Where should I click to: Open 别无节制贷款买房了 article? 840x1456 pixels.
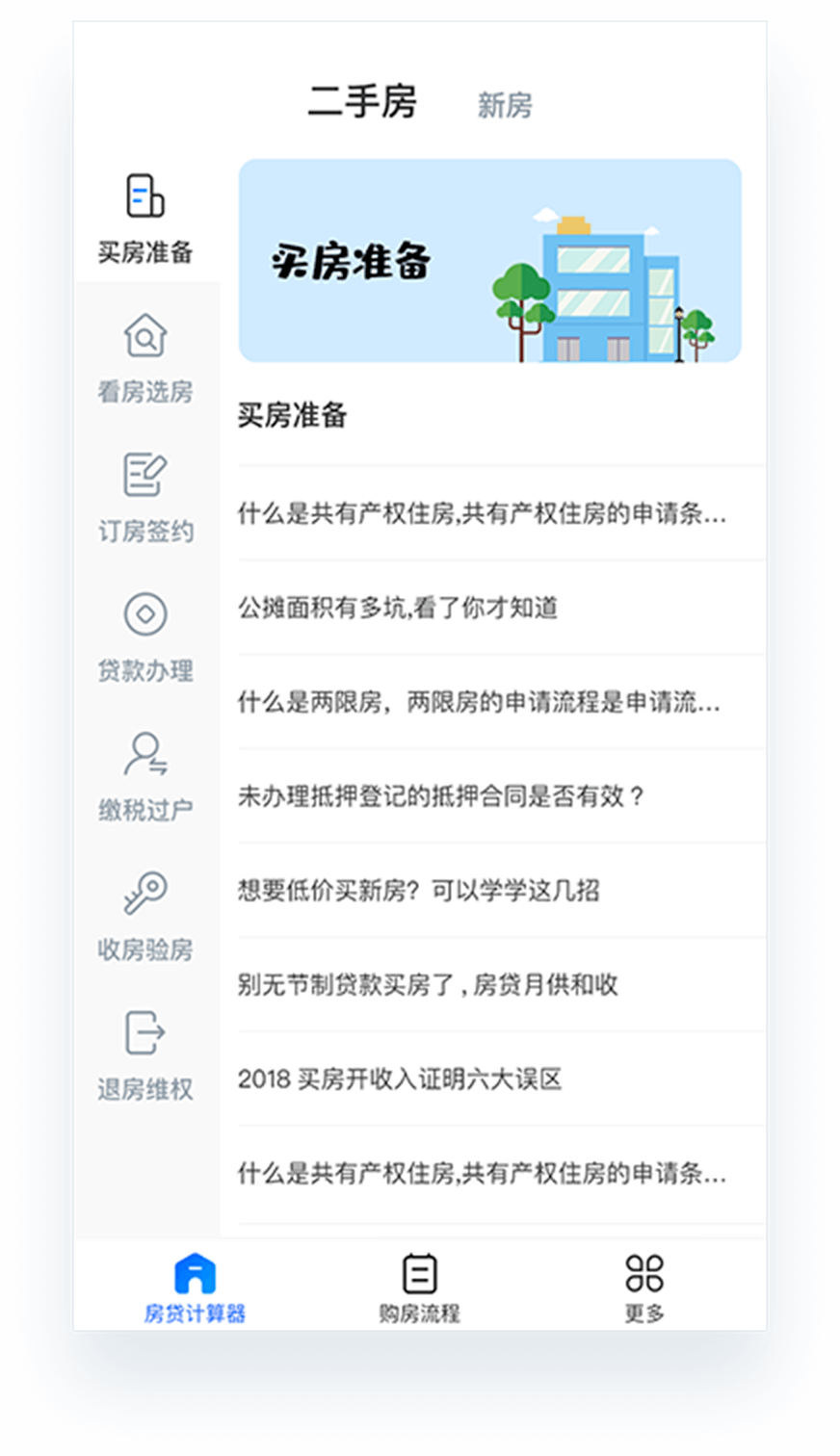501,985
